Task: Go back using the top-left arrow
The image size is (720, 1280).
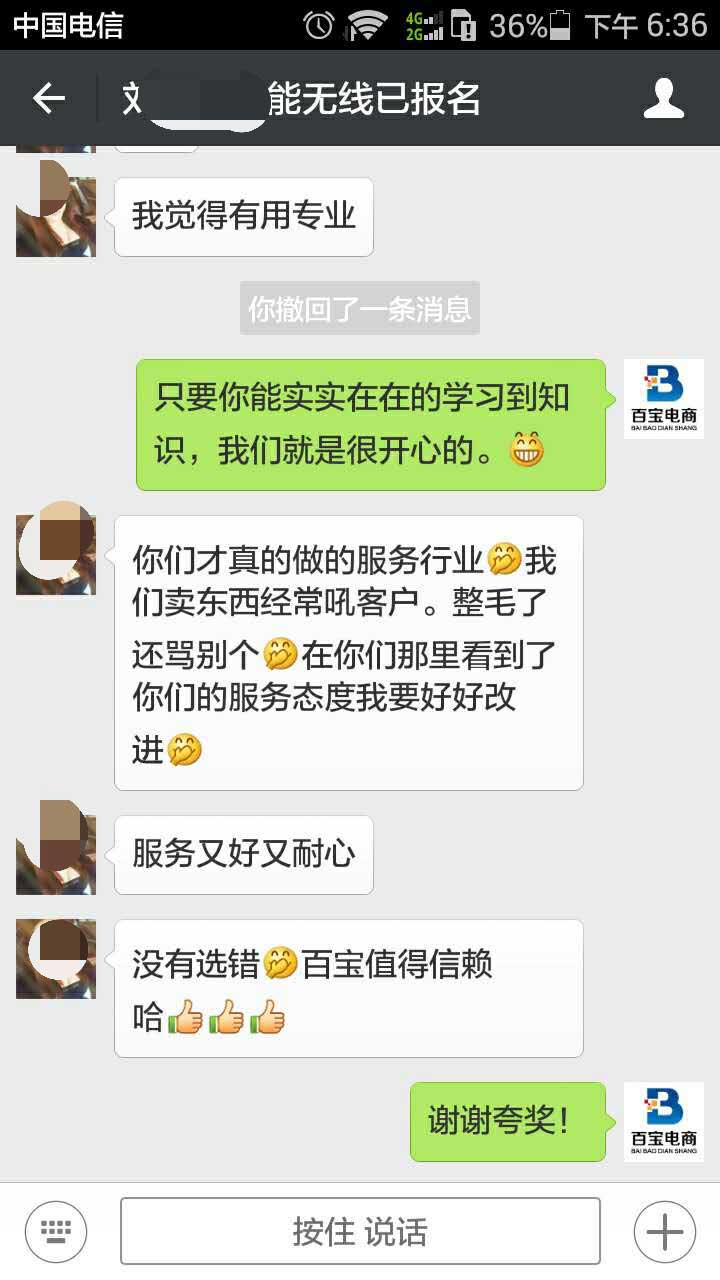Action: point(48,98)
